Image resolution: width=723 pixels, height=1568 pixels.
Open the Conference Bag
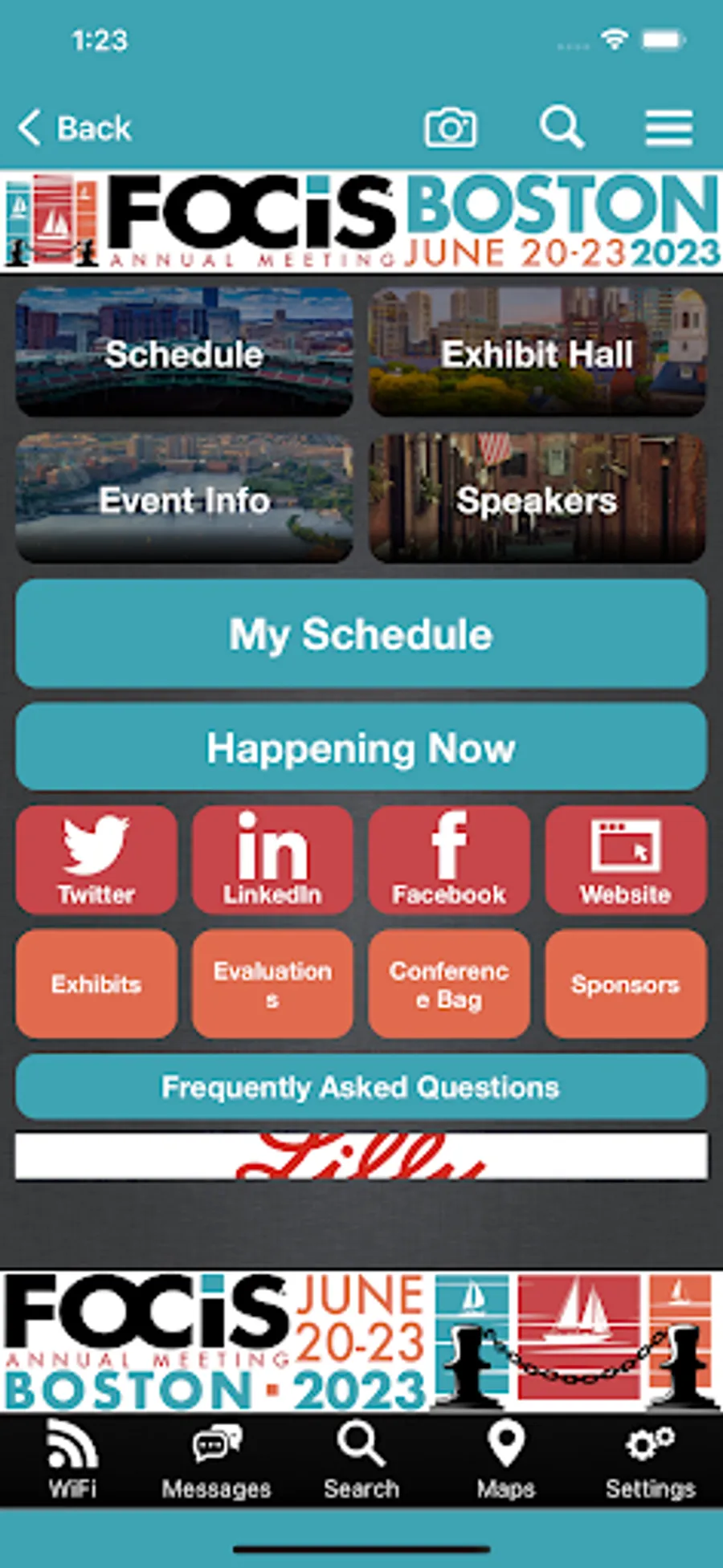click(449, 984)
